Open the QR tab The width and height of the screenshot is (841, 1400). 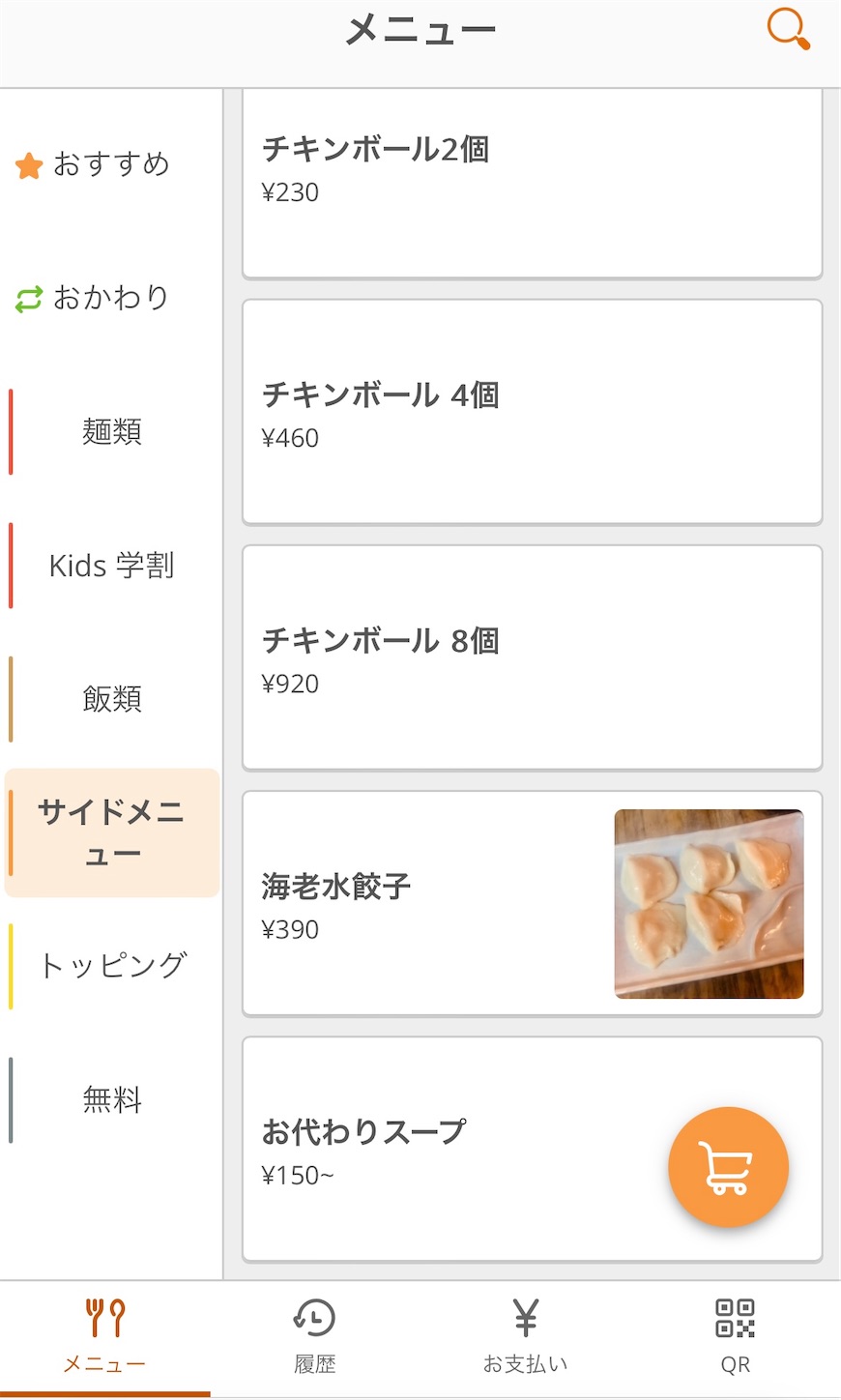[x=736, y=1339]
